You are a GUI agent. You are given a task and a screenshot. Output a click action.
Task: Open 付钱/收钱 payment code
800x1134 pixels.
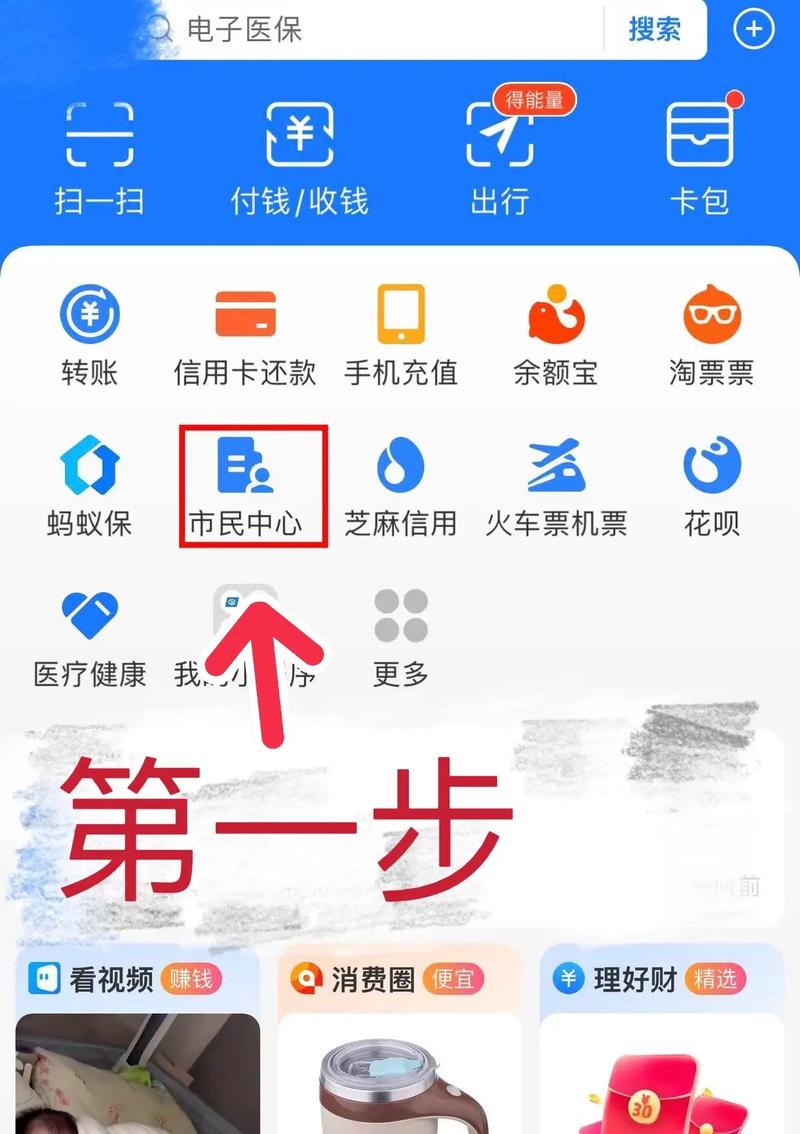pyautogui.click(x=299, y=158)
